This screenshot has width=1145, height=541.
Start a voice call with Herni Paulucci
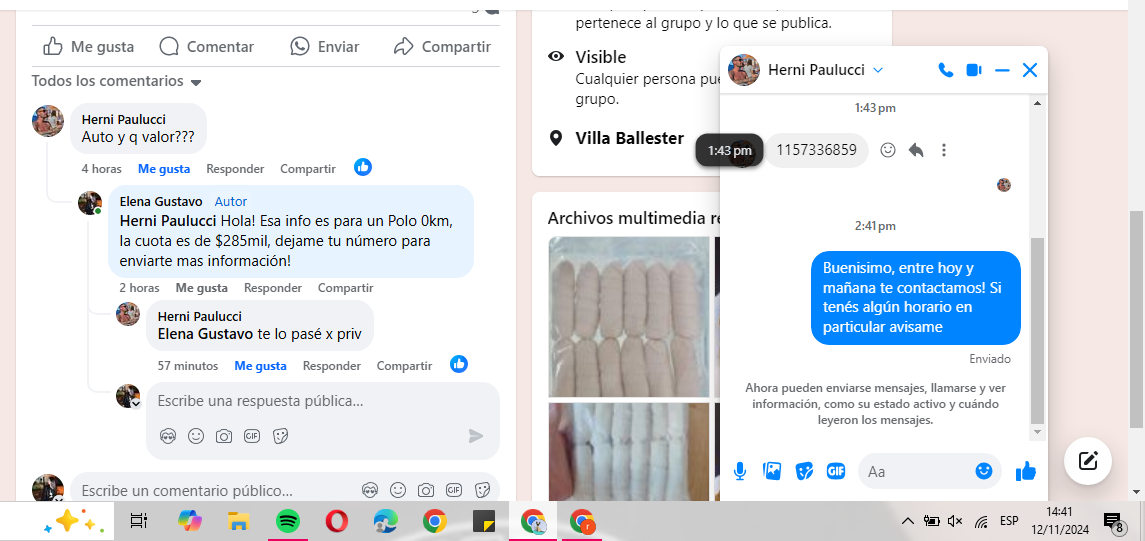click(x=945, y=70)
